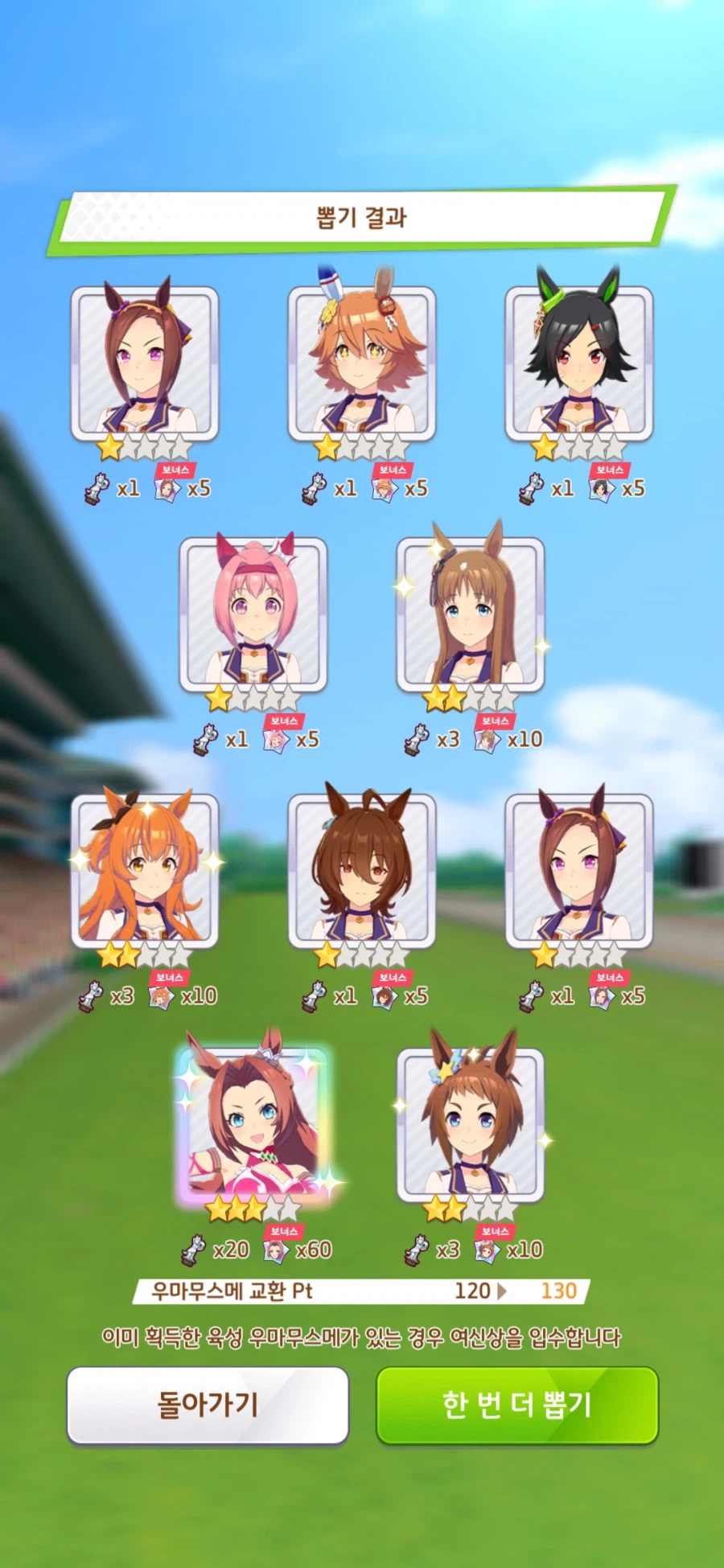The height and width of the screenshot is (1568, 724).
Task: Select 한 번 더 뽑기 to draw again
Action: click(x=517, y=1405)
